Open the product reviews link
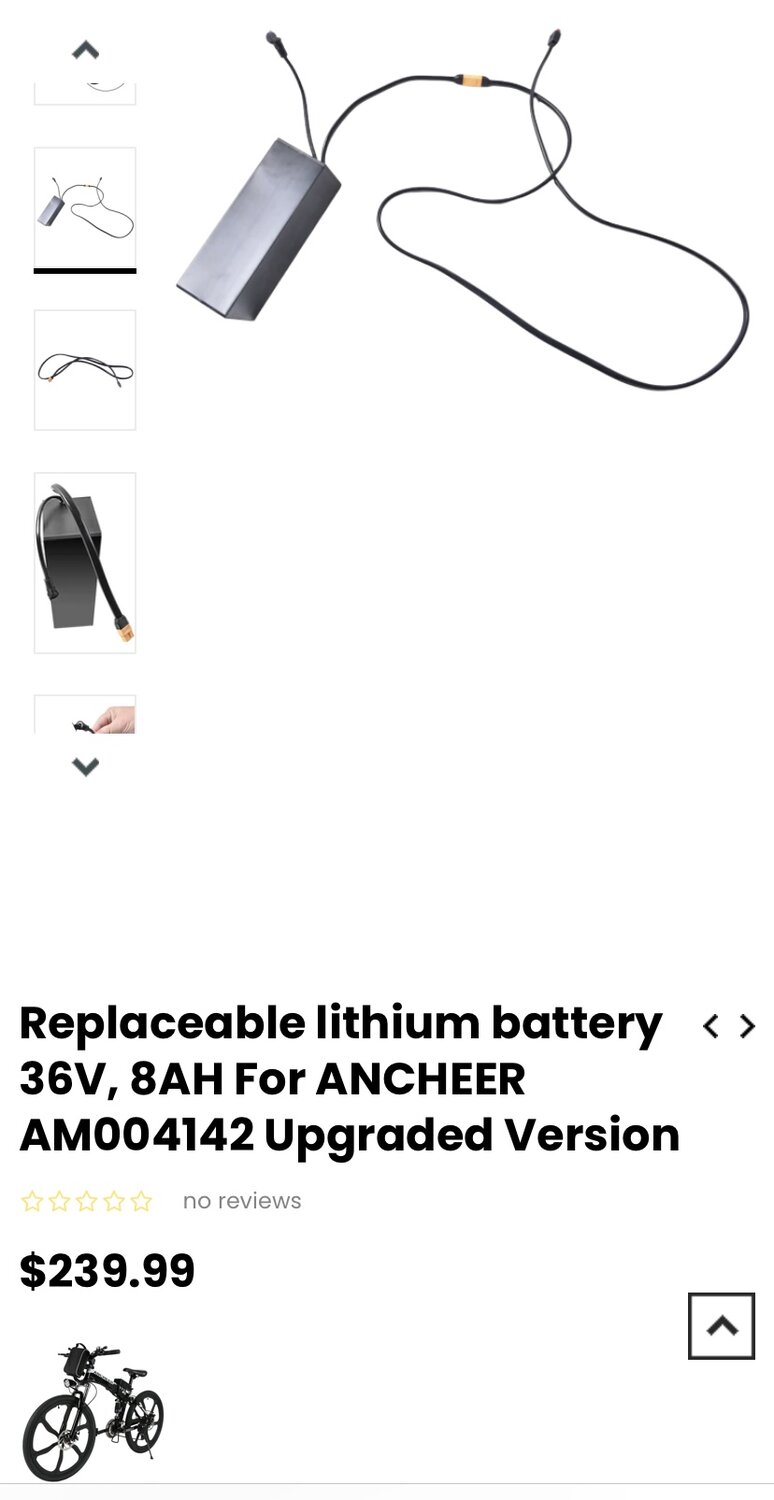 [x=241, y=1200]
